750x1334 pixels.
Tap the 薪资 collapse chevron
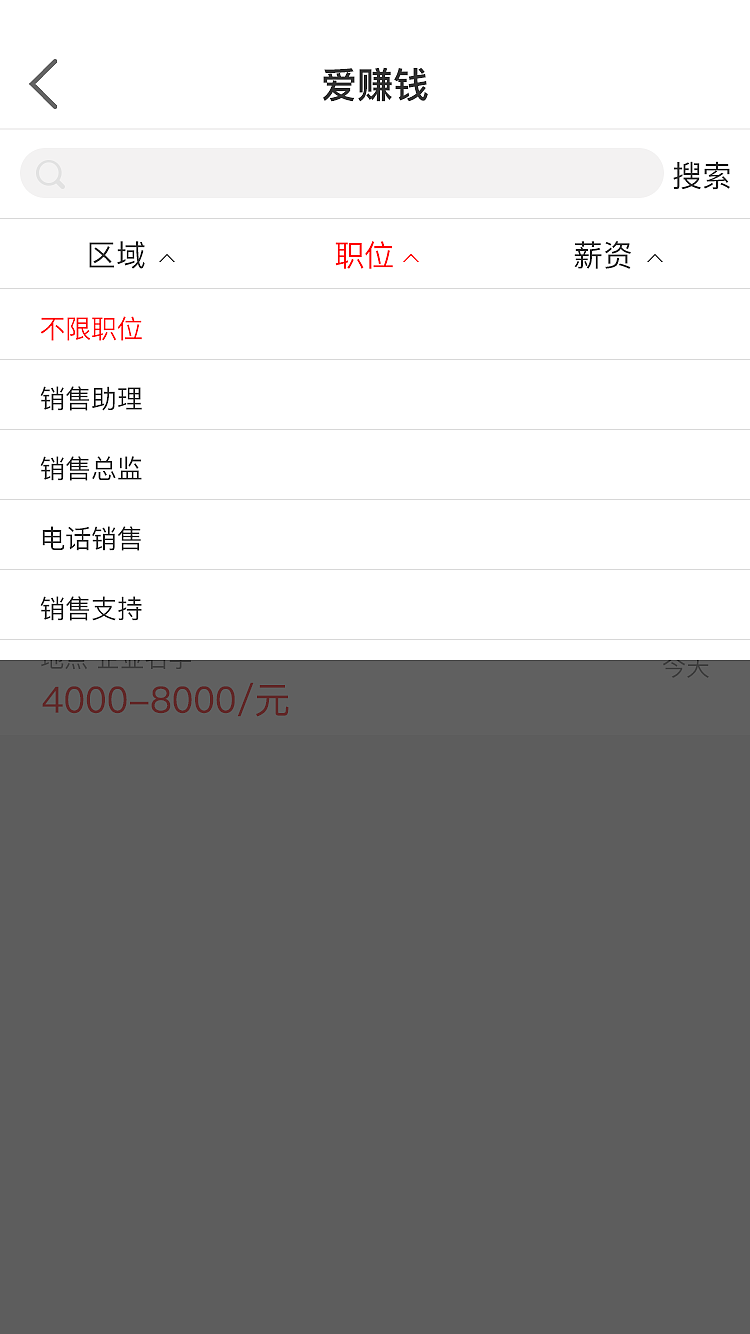[x=654, y=257]
